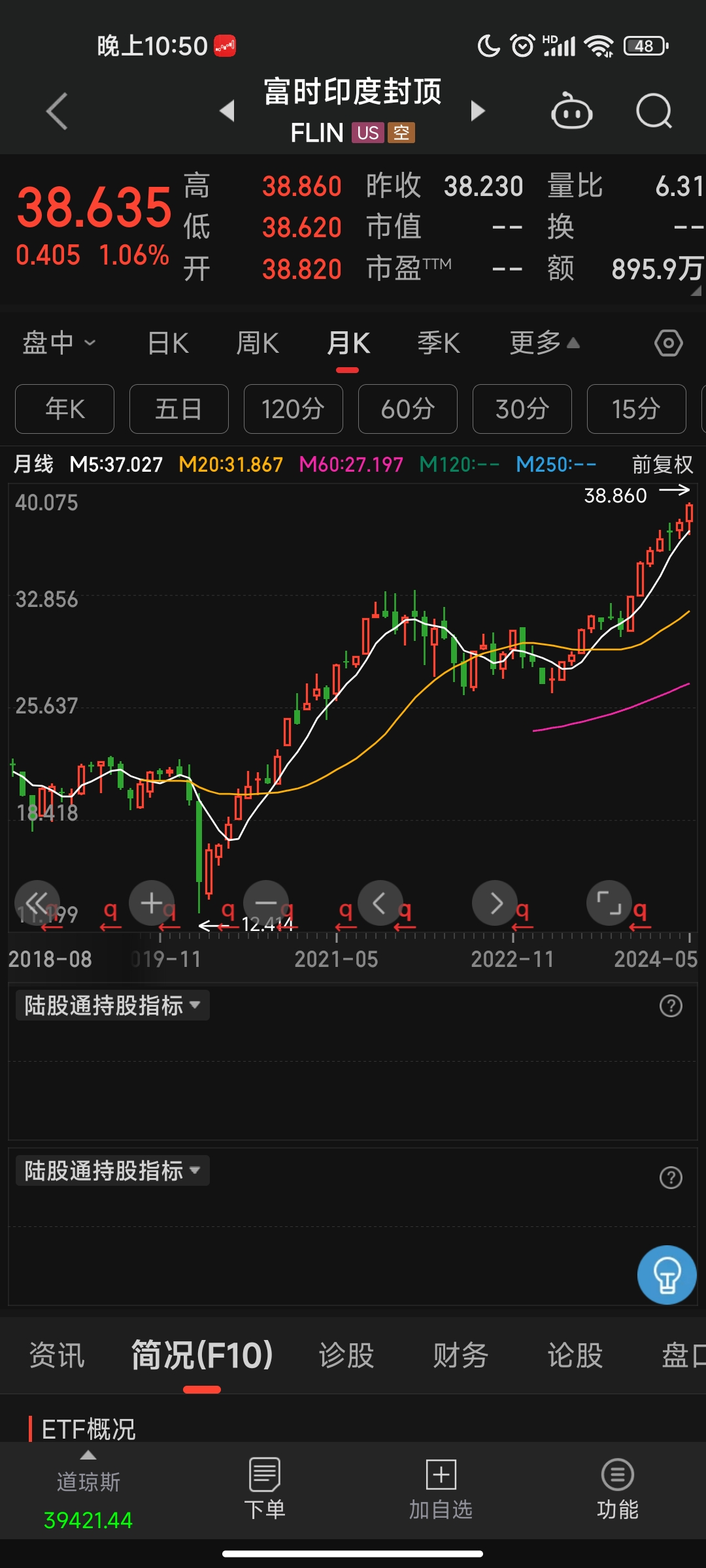The image size is (706, 1568).
Task: Select the 年K period chip
Action: pyautogui.click(x=65, y=409)
